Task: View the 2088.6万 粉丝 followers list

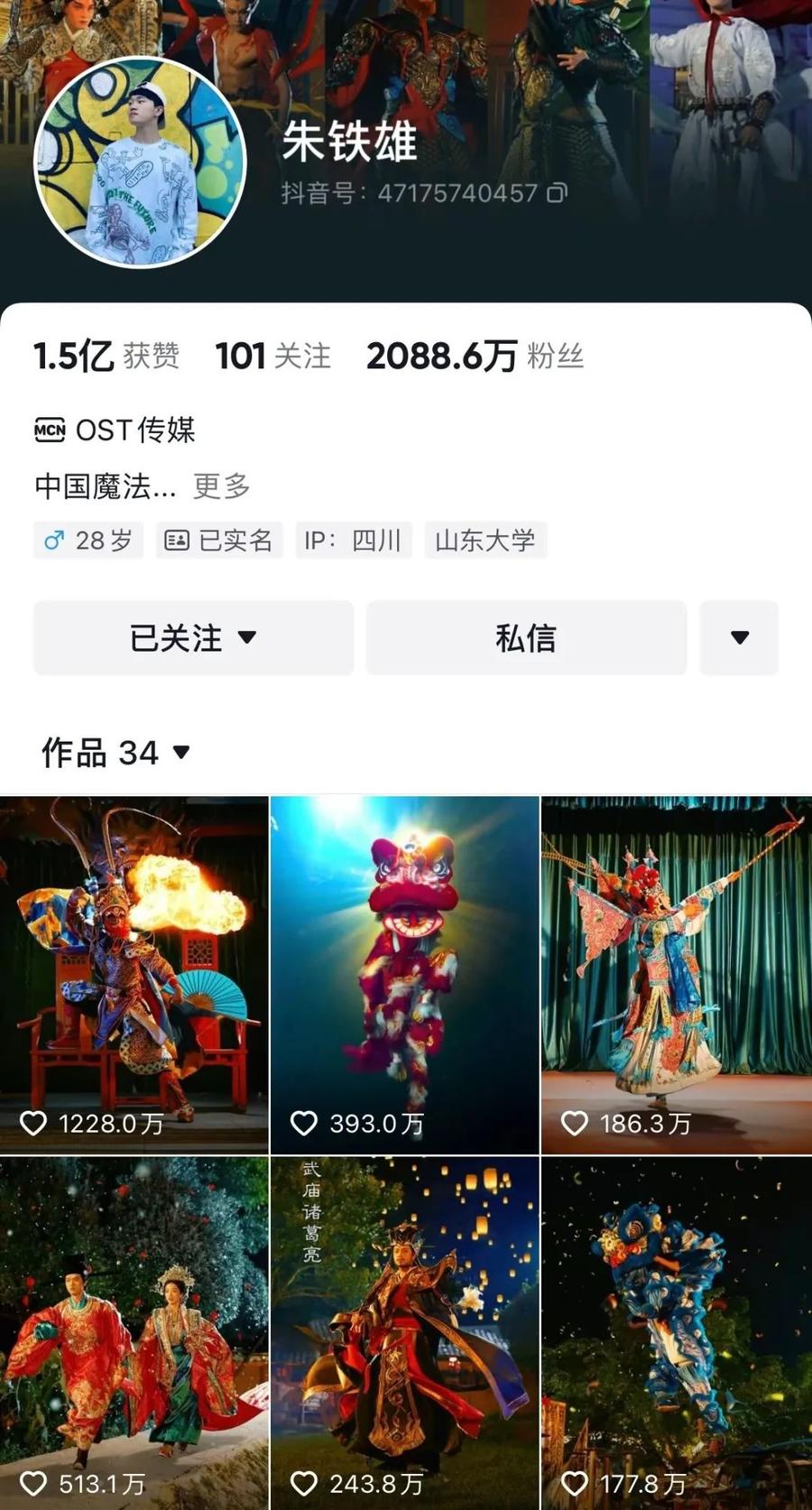Action: click(475, 356)
